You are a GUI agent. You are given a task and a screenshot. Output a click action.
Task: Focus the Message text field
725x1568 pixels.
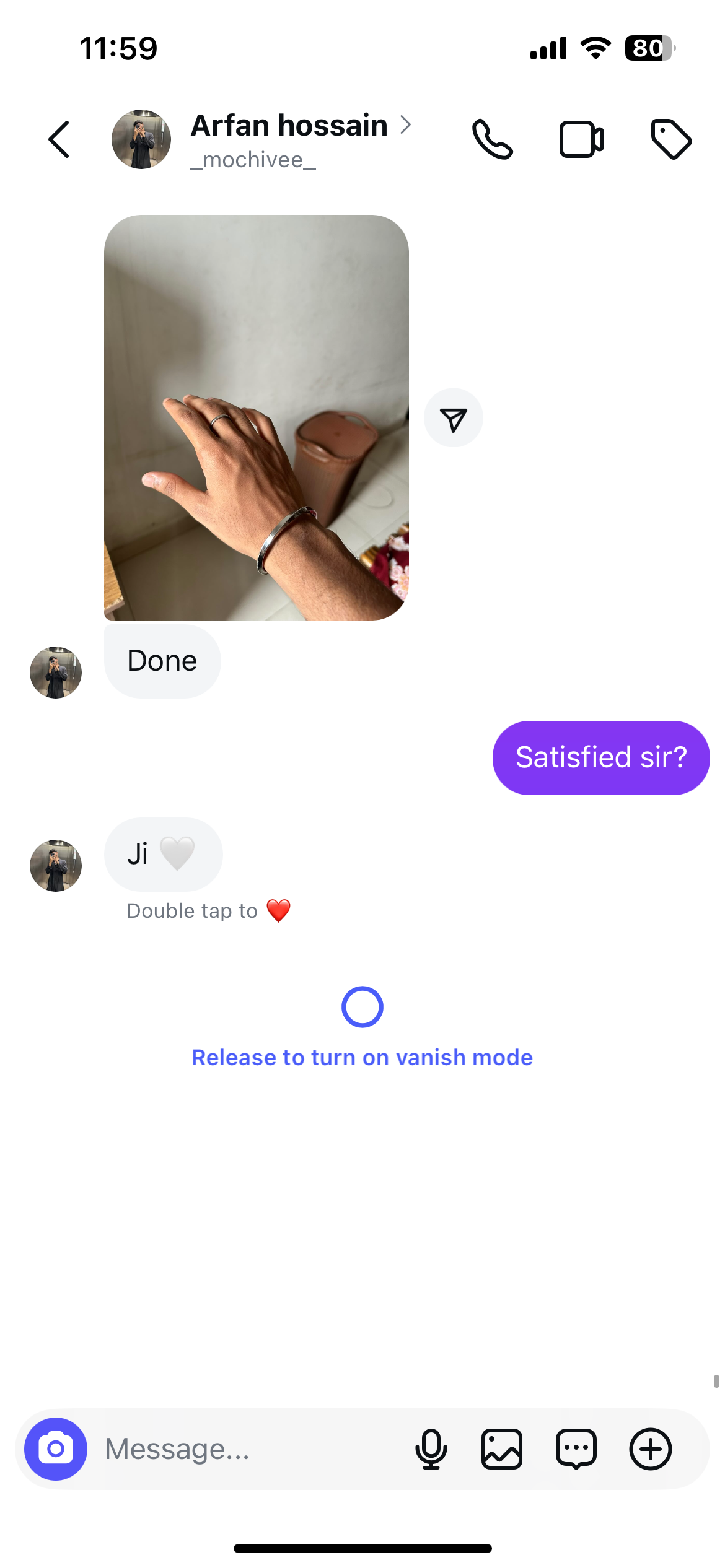(248, 1449)
